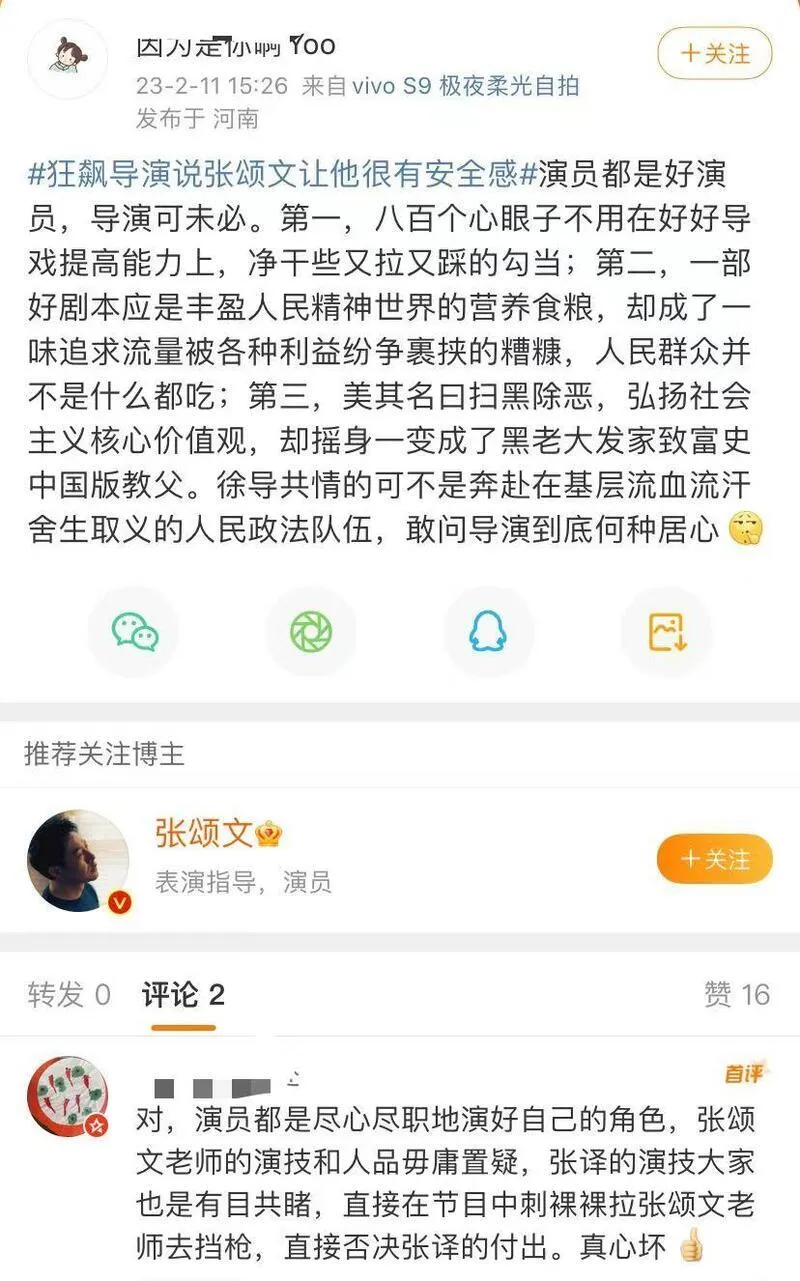Image resolution: width=800 pixels, height=1281 pixels.
Task: Save the post as an image
Action: 666,632
